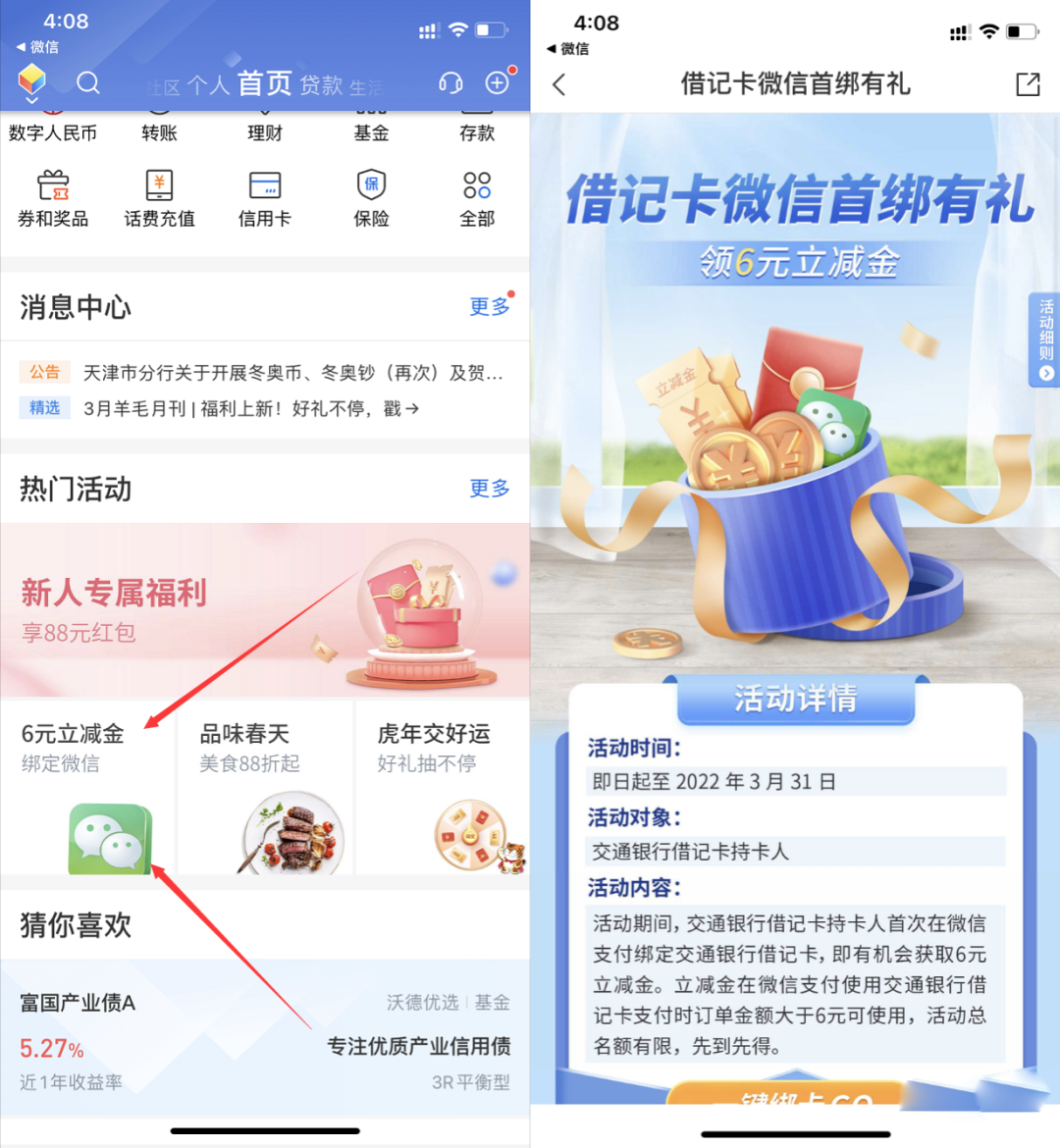
Task: Open the 富国产业债A fund card
Action: coord(265,1040)
